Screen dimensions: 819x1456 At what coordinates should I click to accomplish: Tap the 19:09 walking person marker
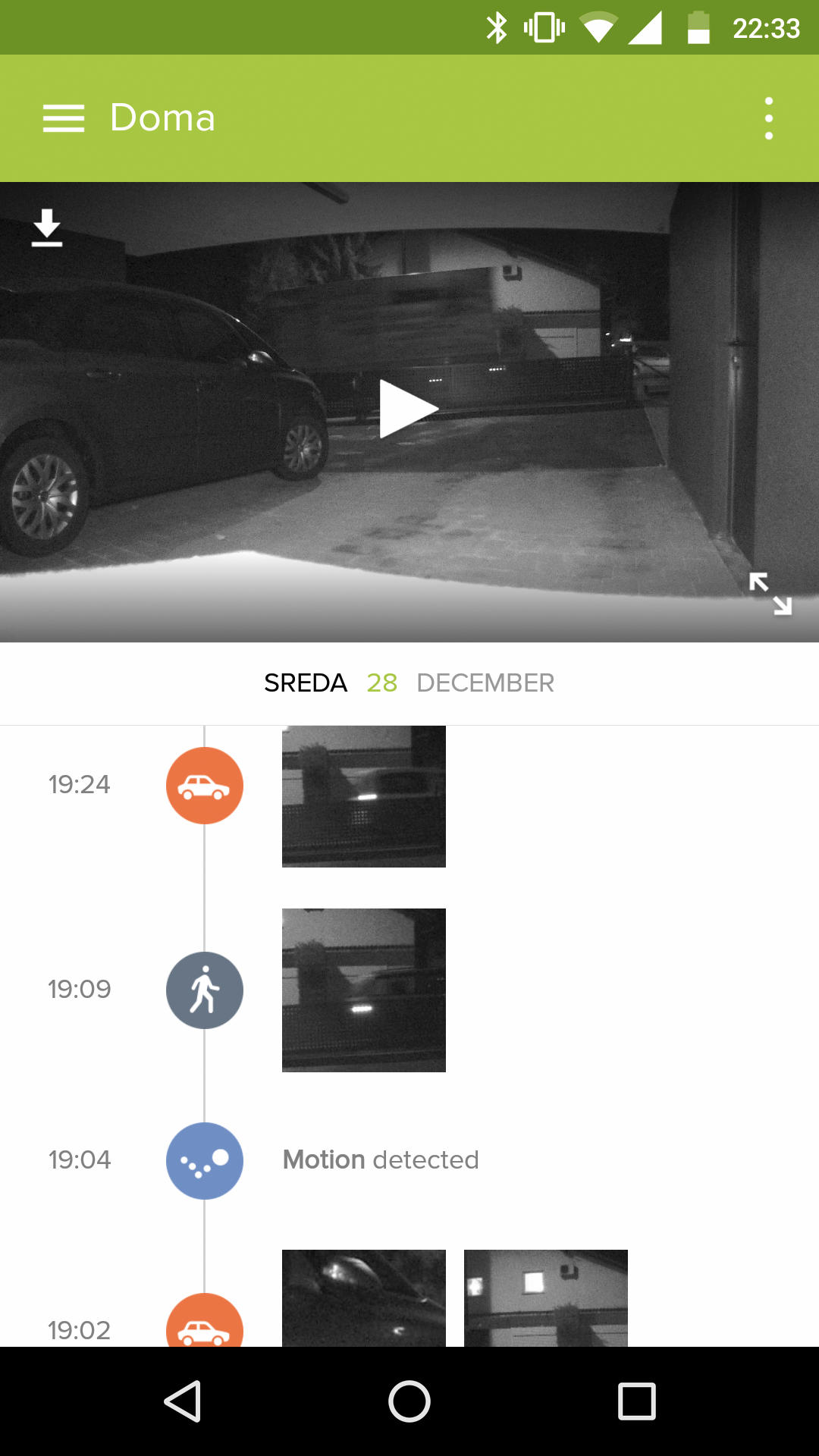tap(205, 990)
